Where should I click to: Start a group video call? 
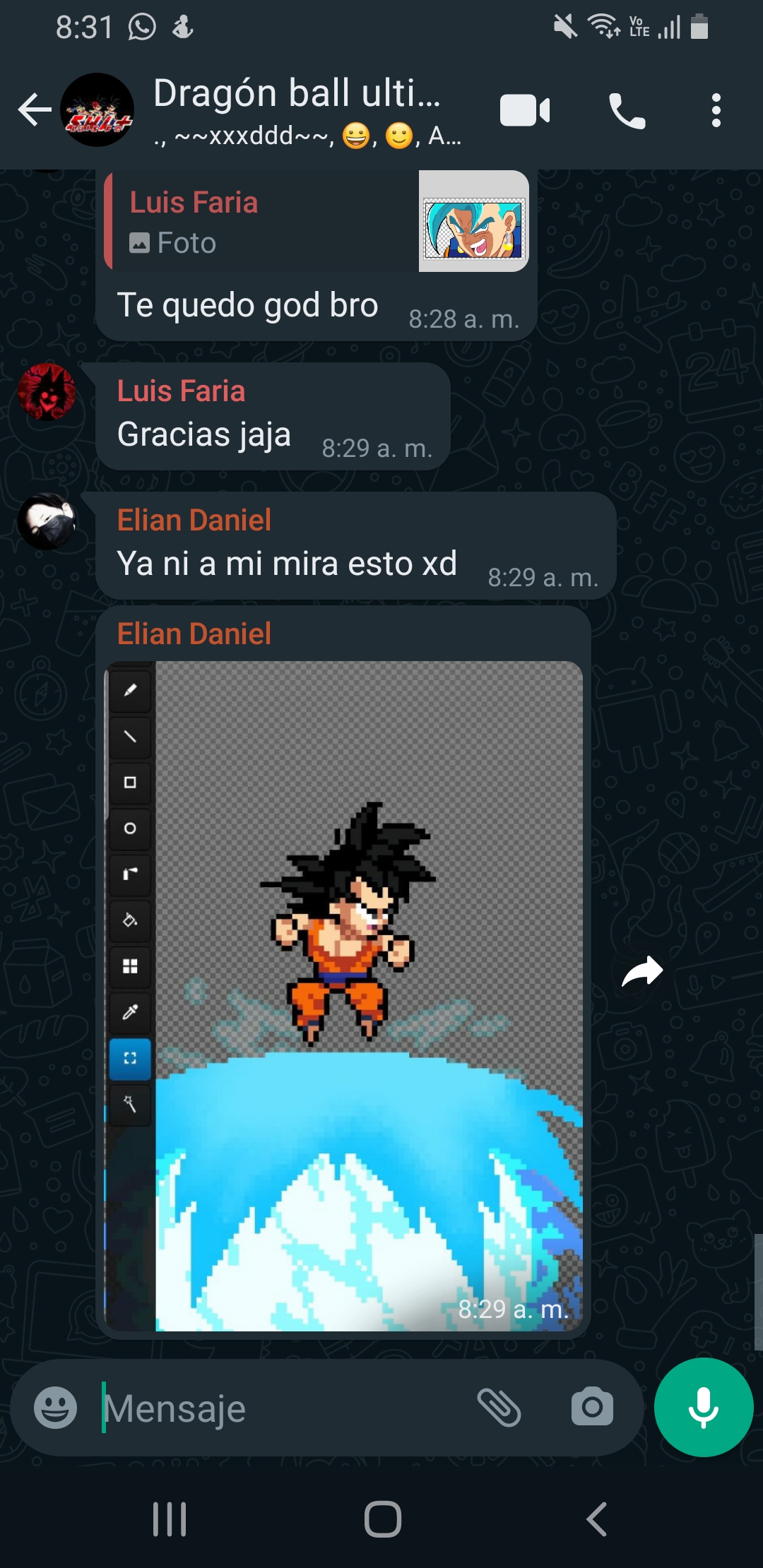click(524, 110)
